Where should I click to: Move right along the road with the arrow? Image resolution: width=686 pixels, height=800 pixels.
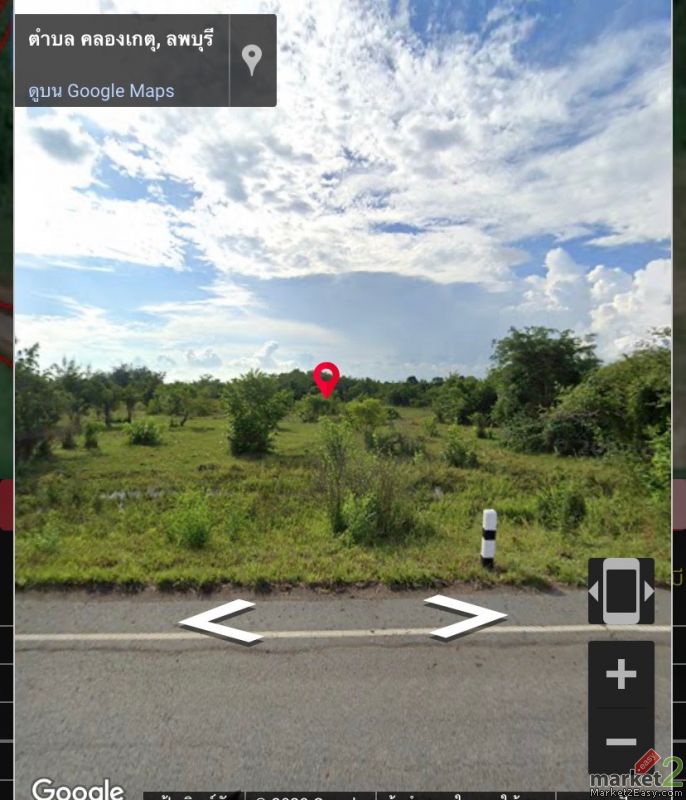466,616
